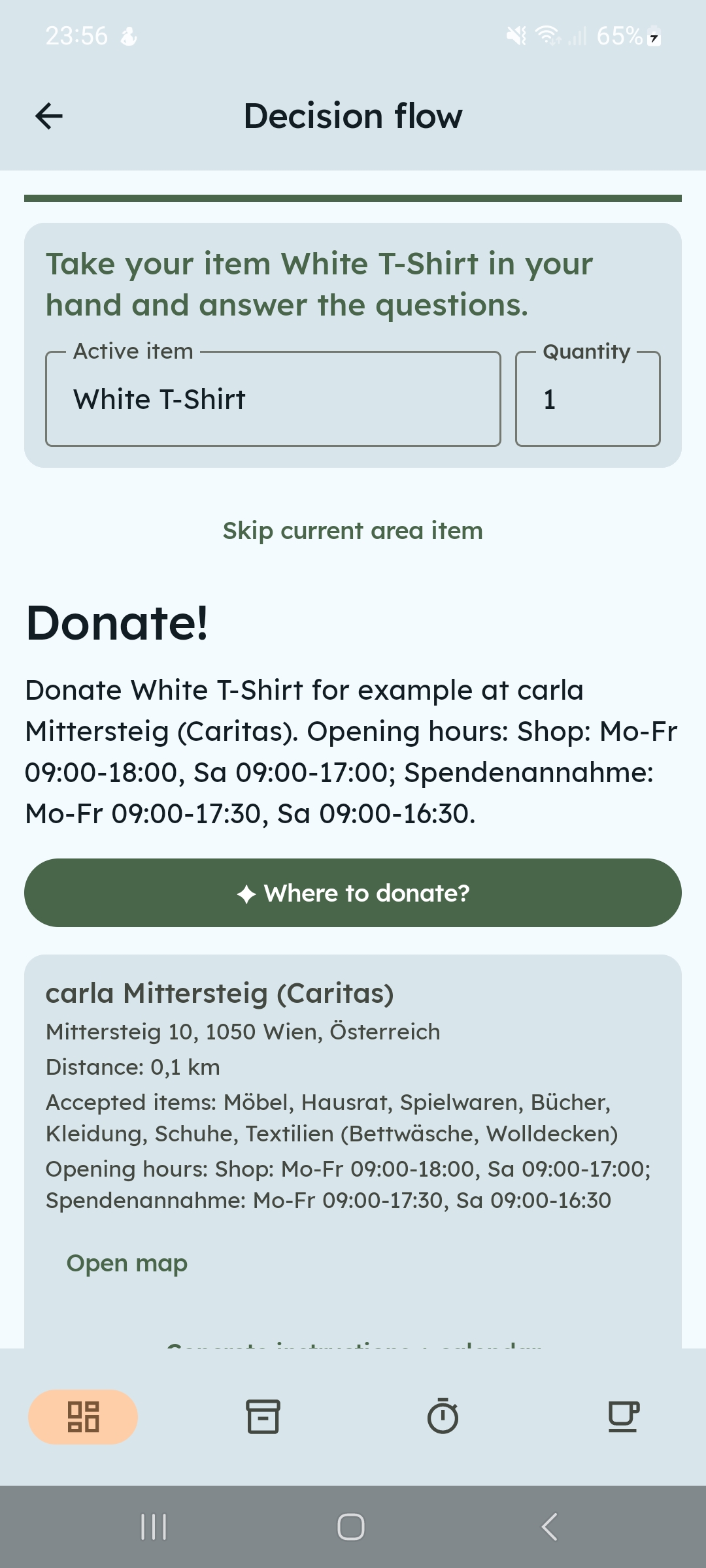Tap the system home button
This screenshot has height=1568, width=706.
[x=351, y=1527]
